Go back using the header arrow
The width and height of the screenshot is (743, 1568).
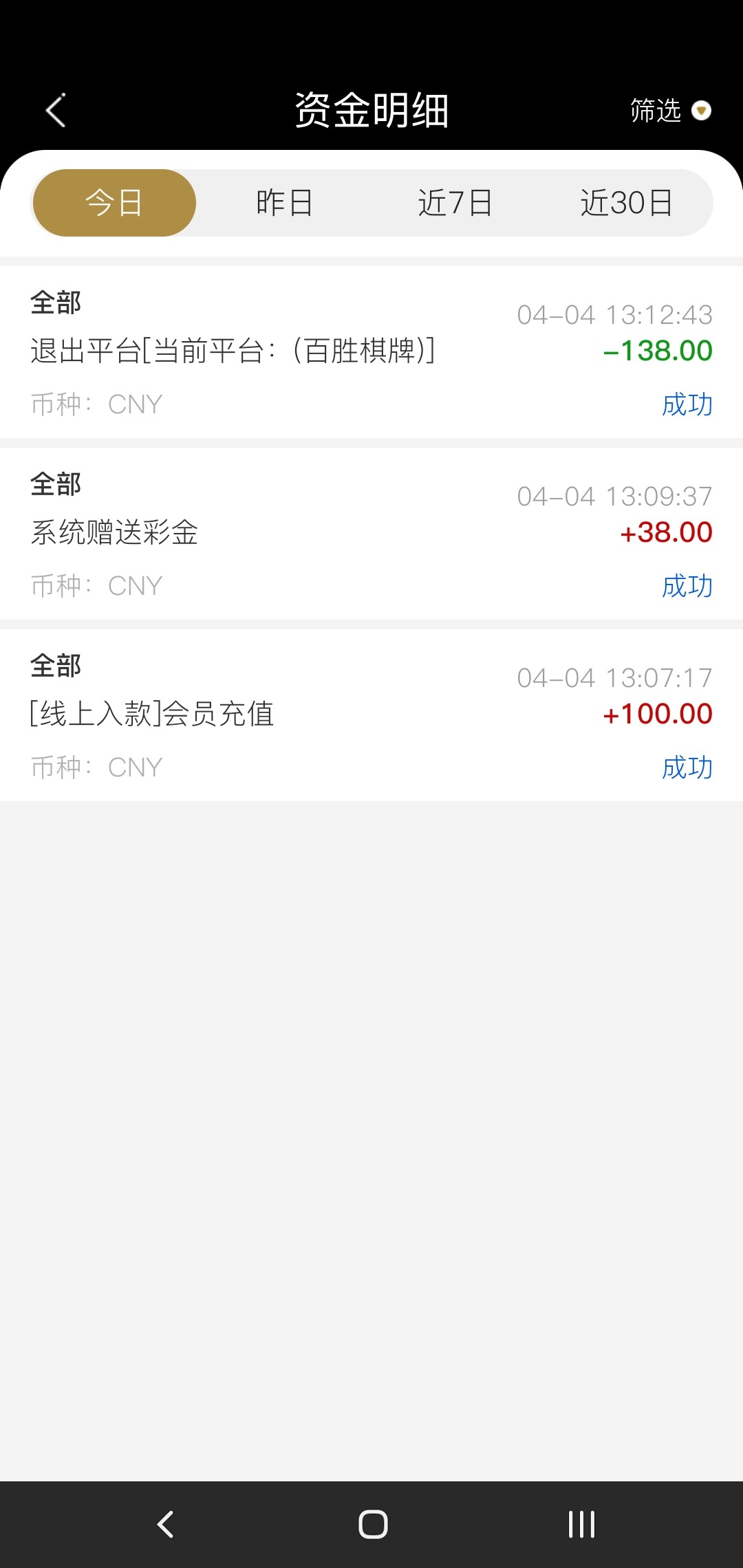(x=56, y=110)
